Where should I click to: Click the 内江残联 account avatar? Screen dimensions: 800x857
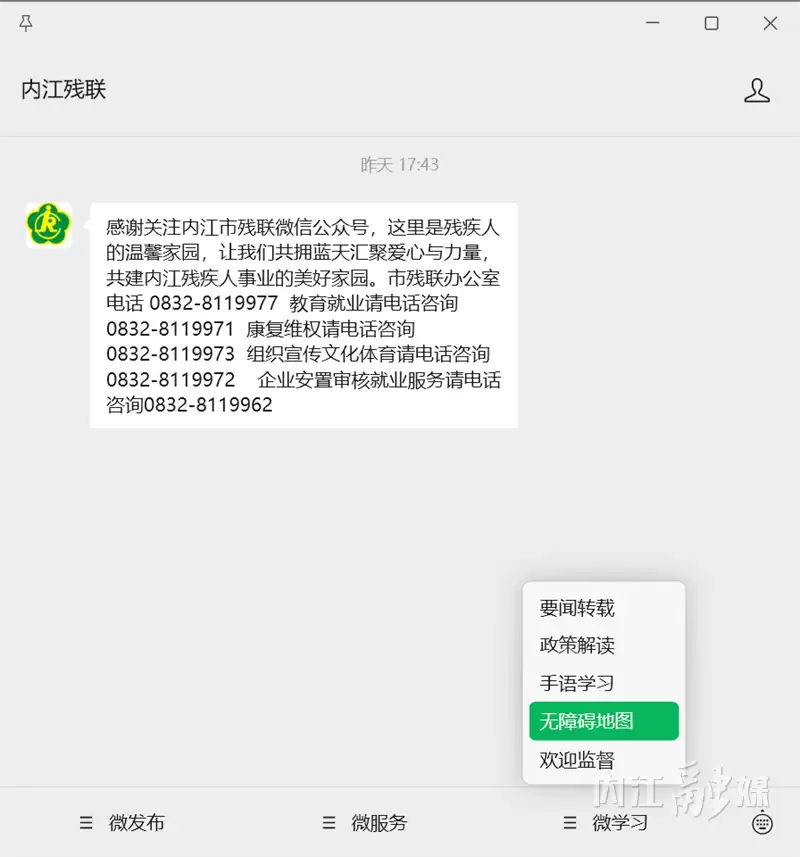coord(47,226)
